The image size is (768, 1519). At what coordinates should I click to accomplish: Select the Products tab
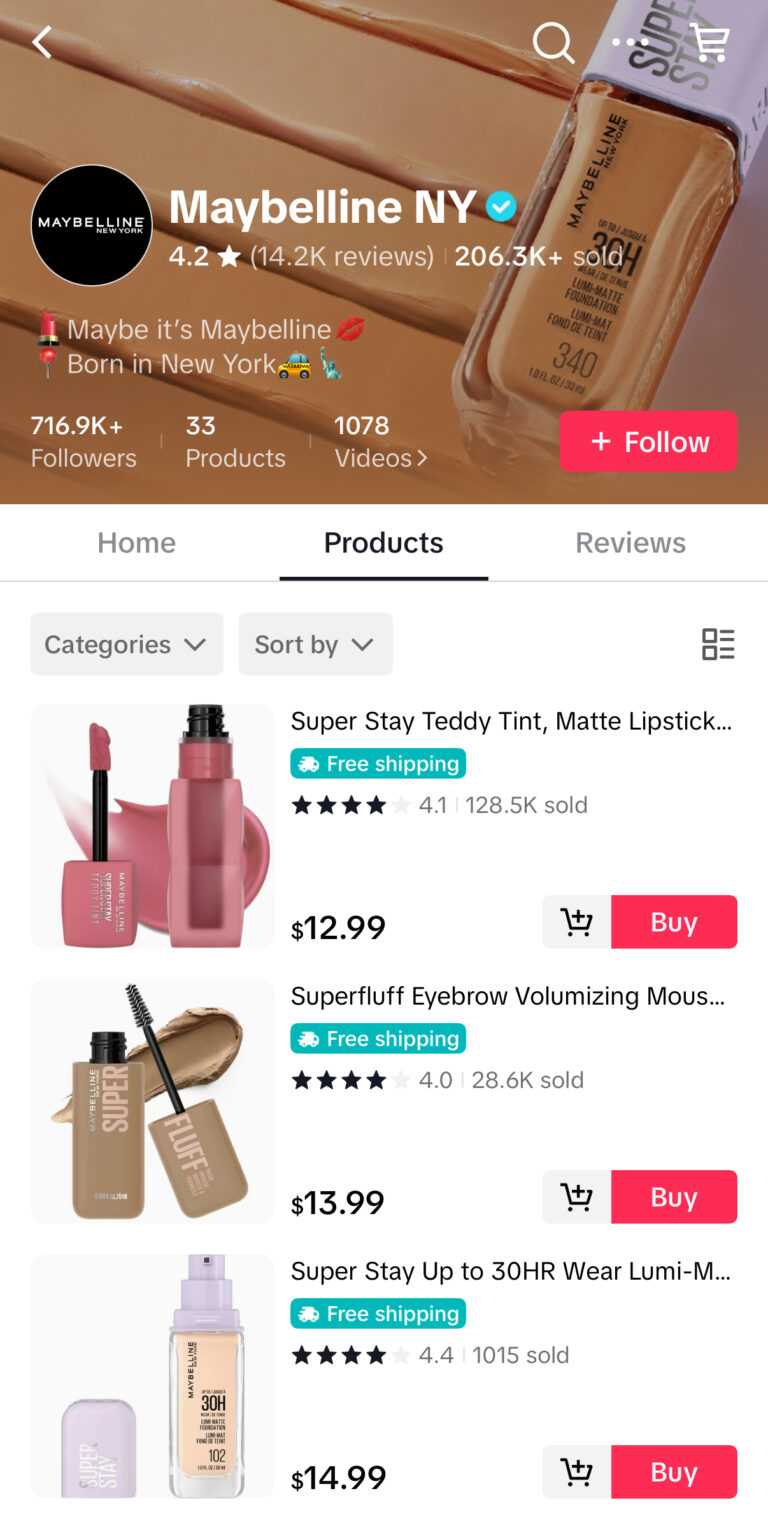[383, 542]
